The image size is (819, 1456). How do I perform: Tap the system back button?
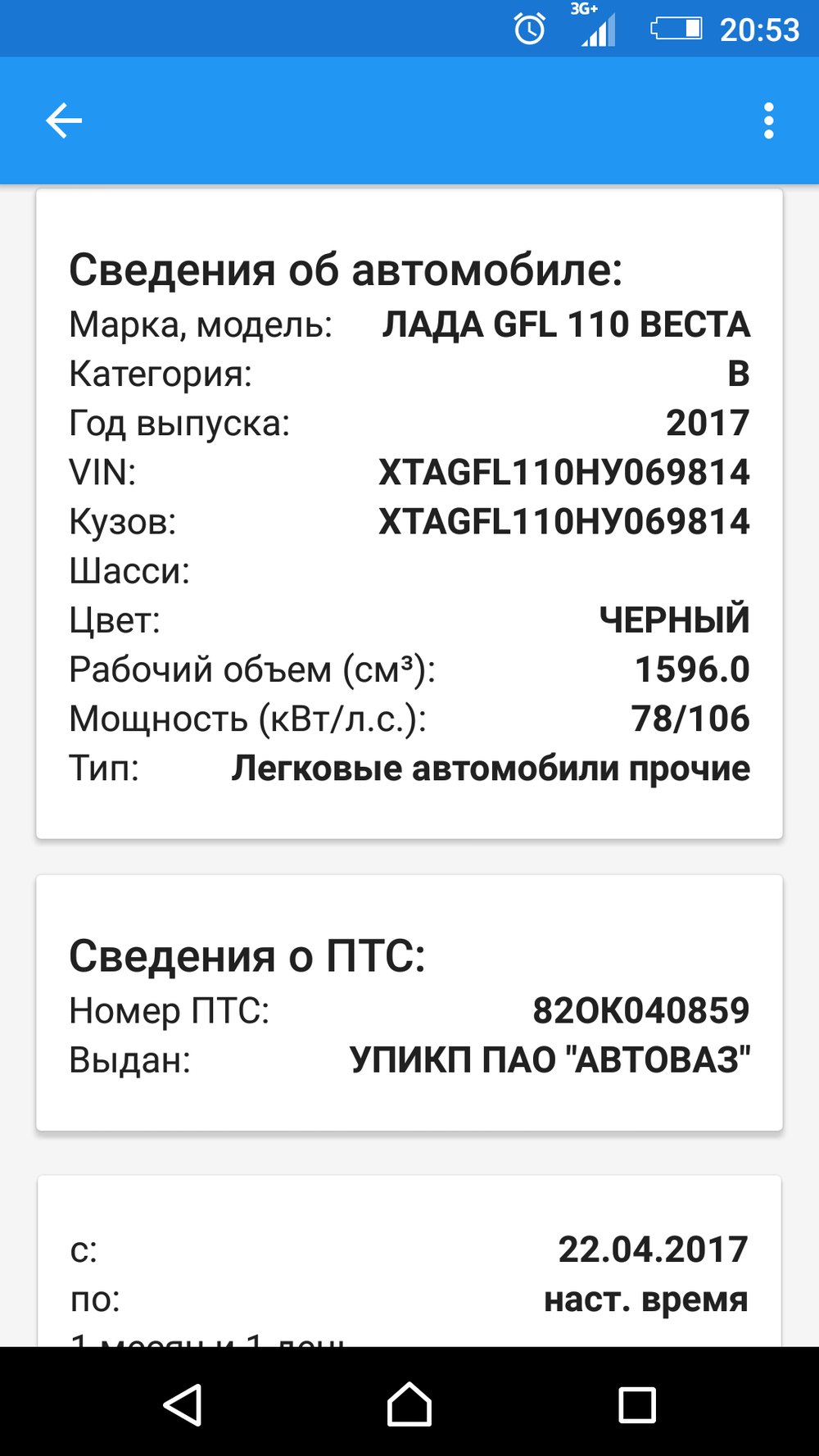click(x=183, y=1405)
